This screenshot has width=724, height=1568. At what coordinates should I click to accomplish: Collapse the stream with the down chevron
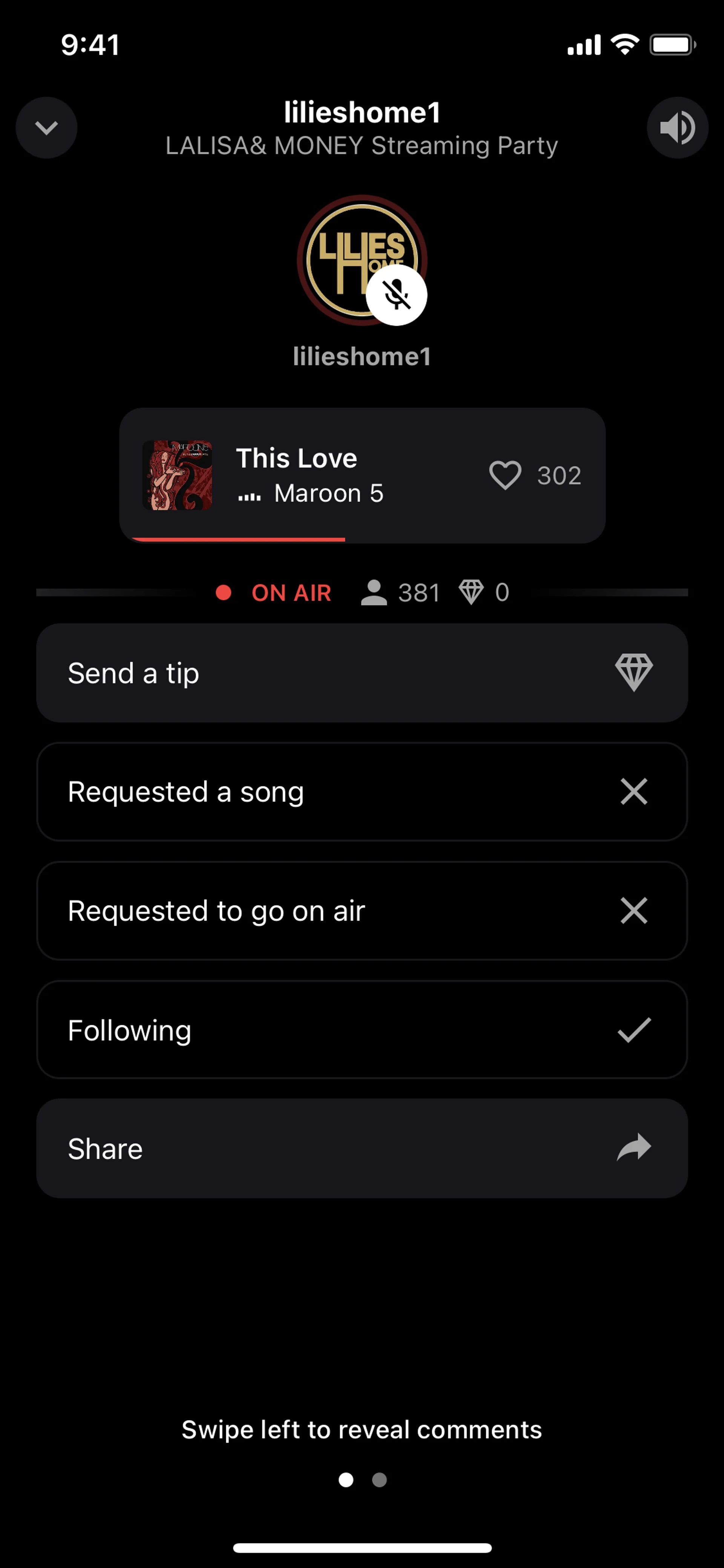tap(46, 128)
